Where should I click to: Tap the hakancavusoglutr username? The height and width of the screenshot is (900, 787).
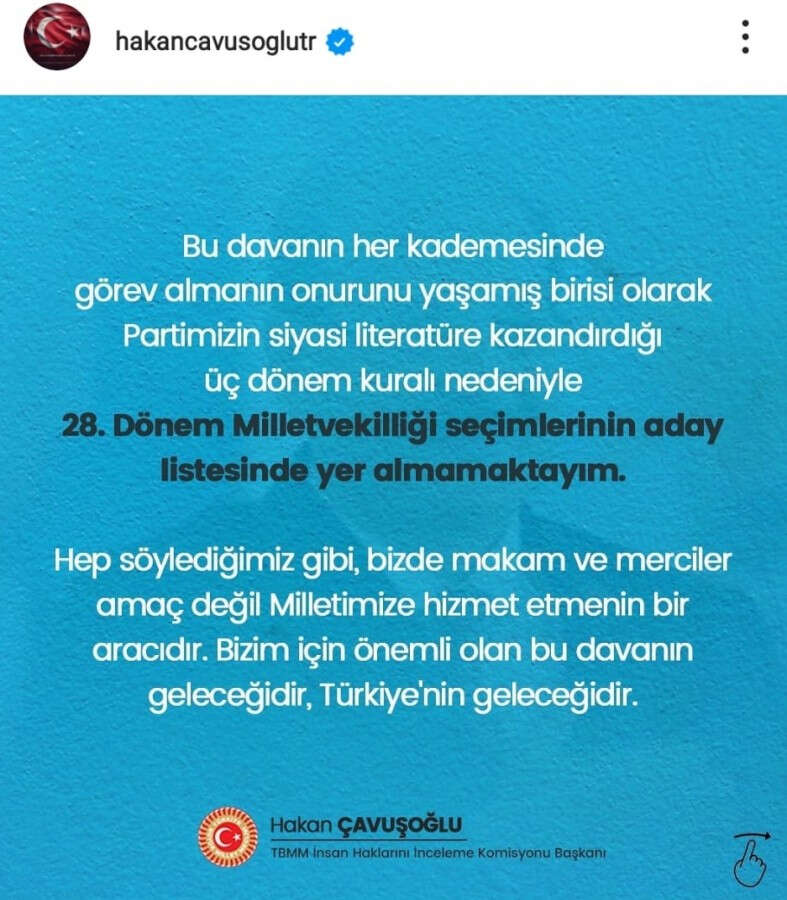[x=216, y=42]
